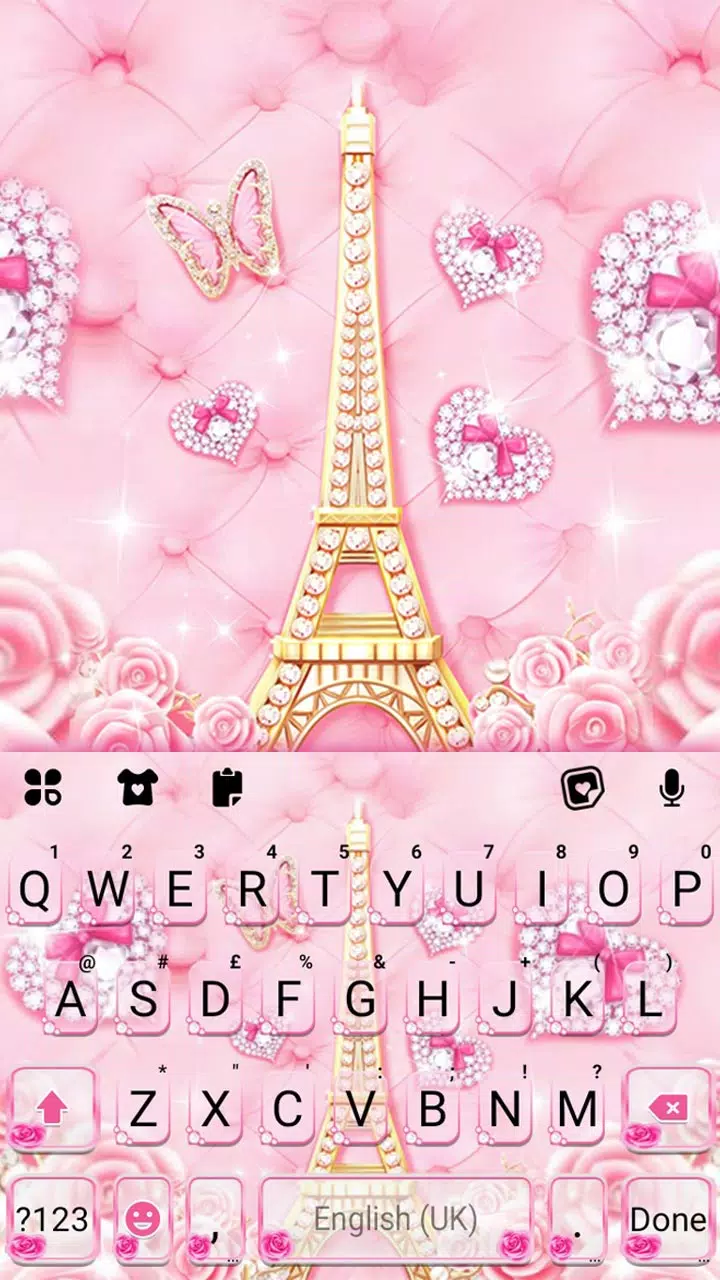Tap the English (UK) space bar
This screenshot has width=720, height=1280.
pyautogui.click(x=396, y=1219)
